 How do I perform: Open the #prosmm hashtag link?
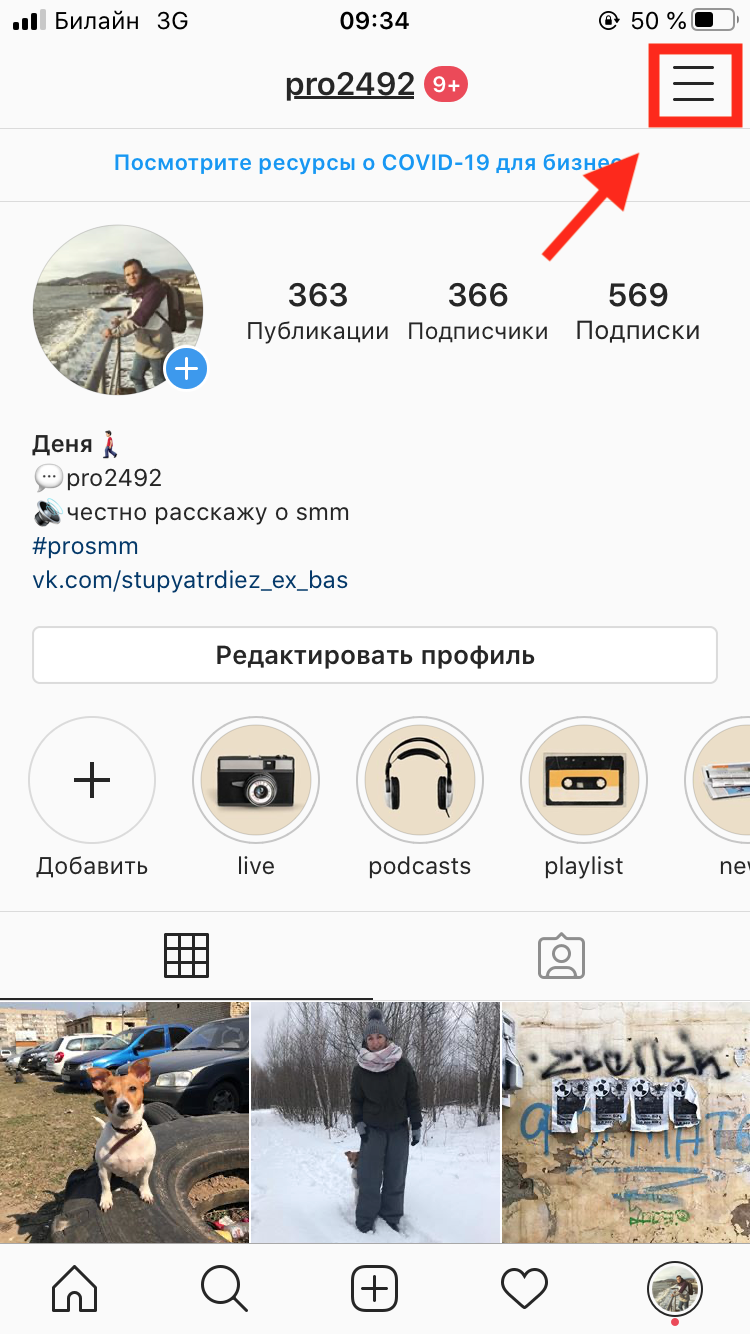85,546
